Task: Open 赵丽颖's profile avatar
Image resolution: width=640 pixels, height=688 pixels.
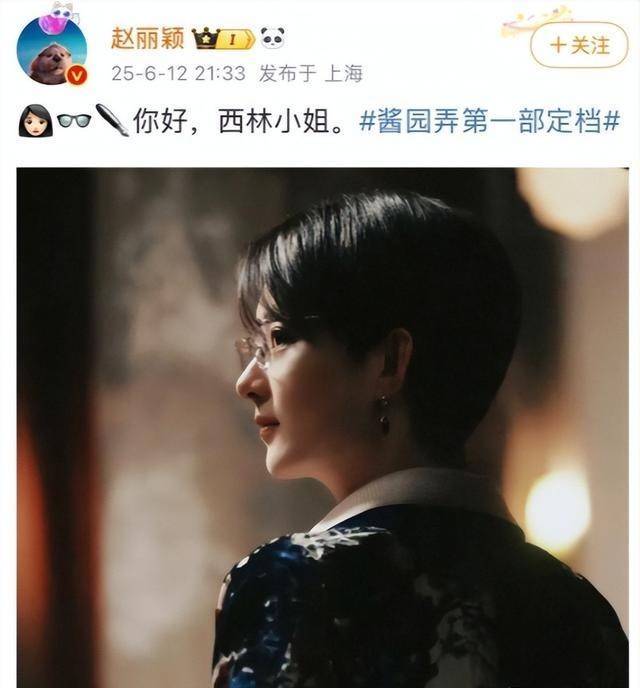Action: [52, 50]
